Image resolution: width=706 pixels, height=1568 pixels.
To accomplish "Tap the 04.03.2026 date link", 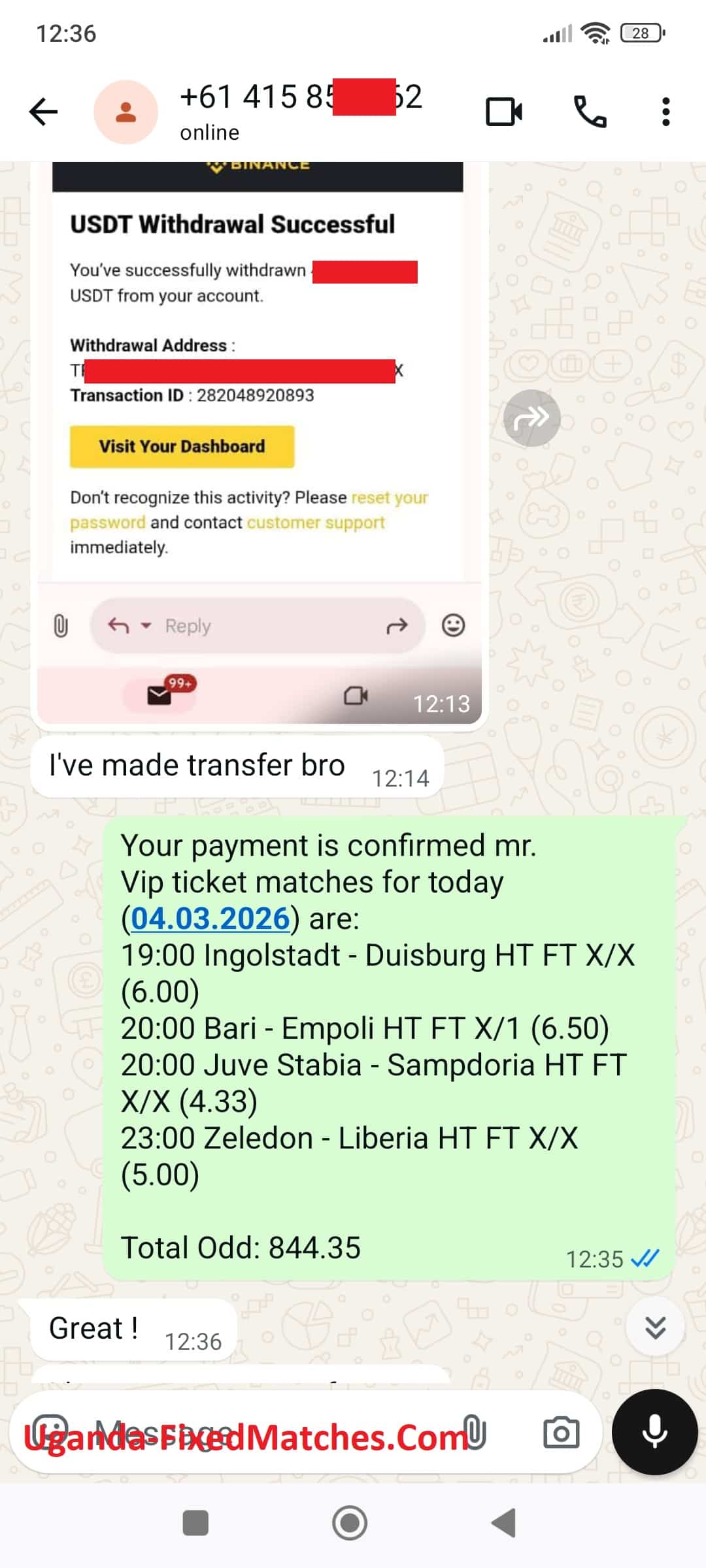I will 210,919.
